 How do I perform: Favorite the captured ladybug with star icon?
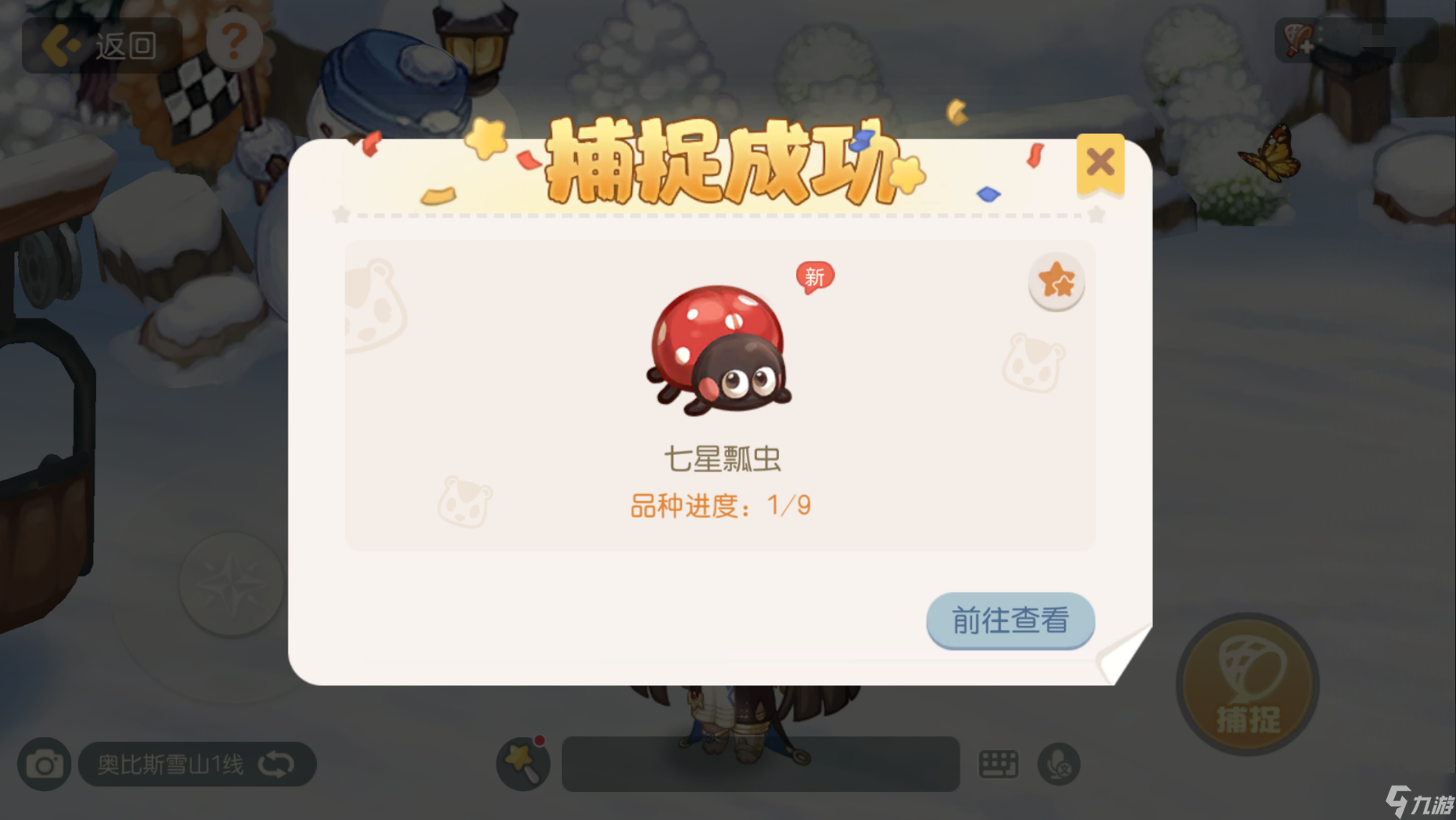click(x=1056, y=282)
